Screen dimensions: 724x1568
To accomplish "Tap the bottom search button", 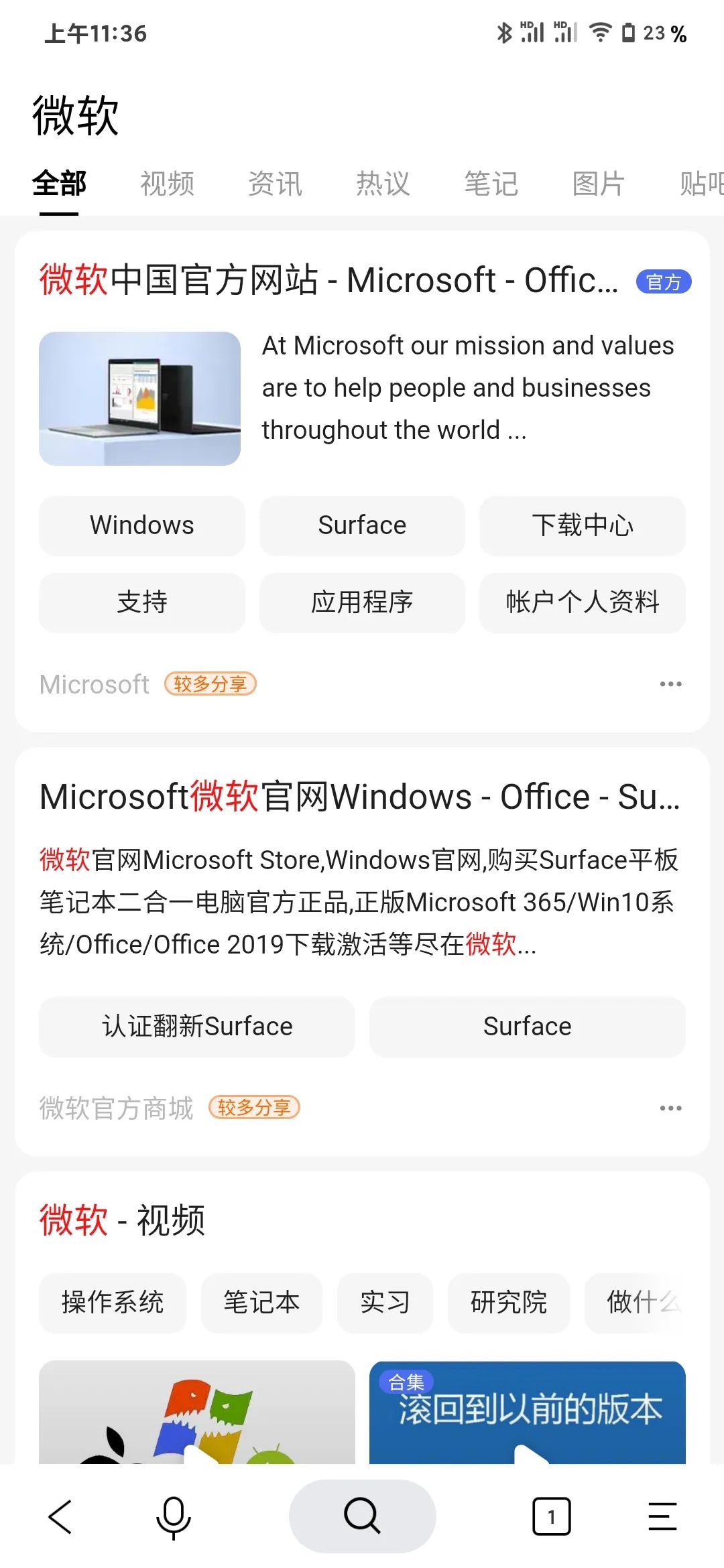I will coord(362,1516).
